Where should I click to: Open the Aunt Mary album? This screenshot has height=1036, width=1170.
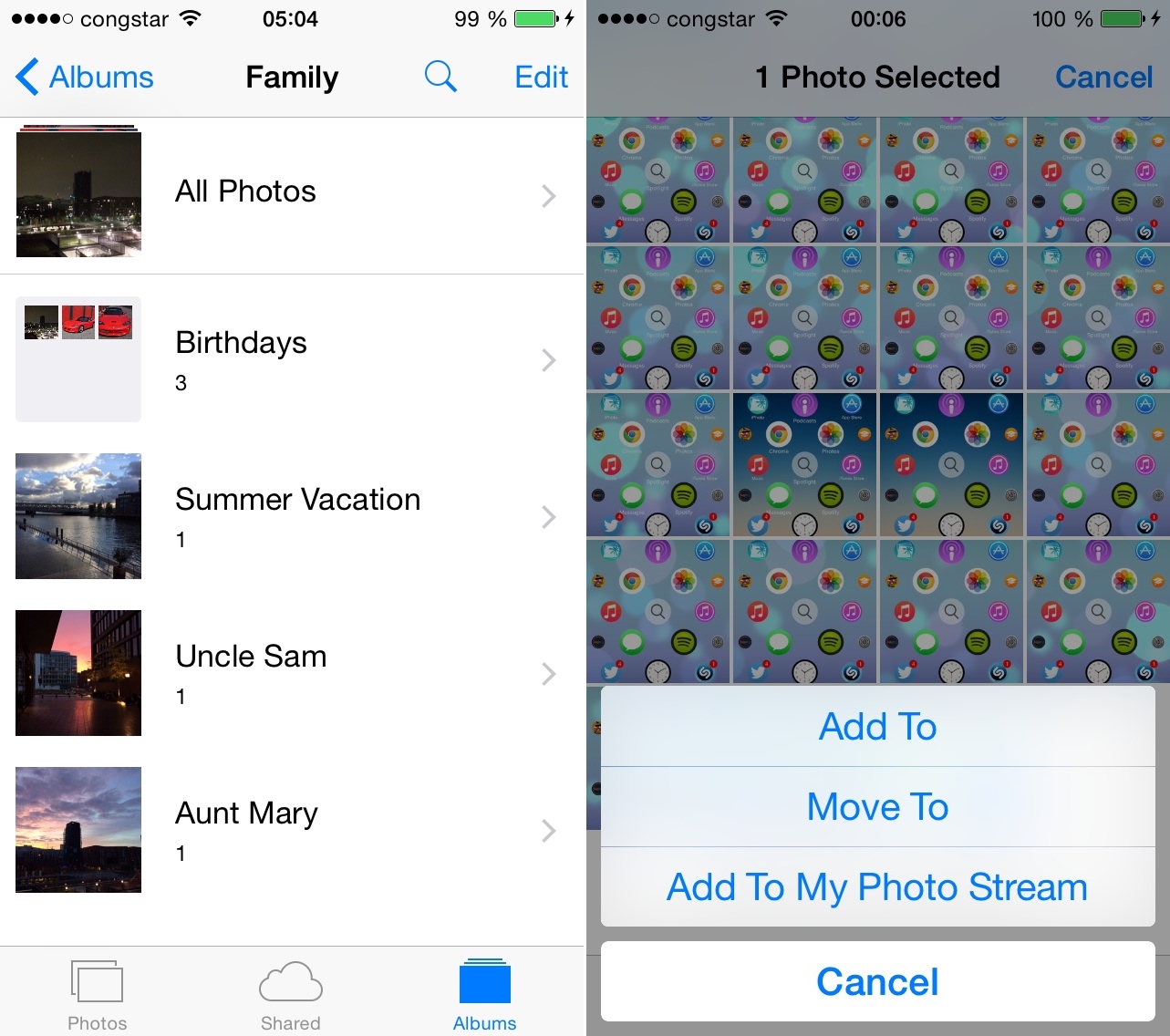292,830
